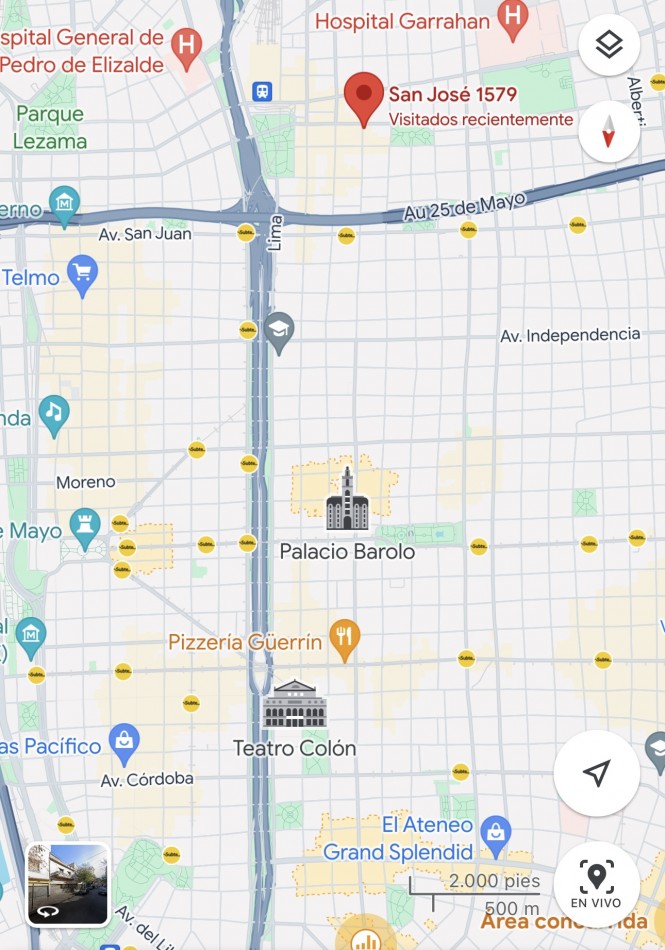This screenshot has width=665, height=950.
Task: Tap the Hospital Garrahan marker
Action: [513, 17]
